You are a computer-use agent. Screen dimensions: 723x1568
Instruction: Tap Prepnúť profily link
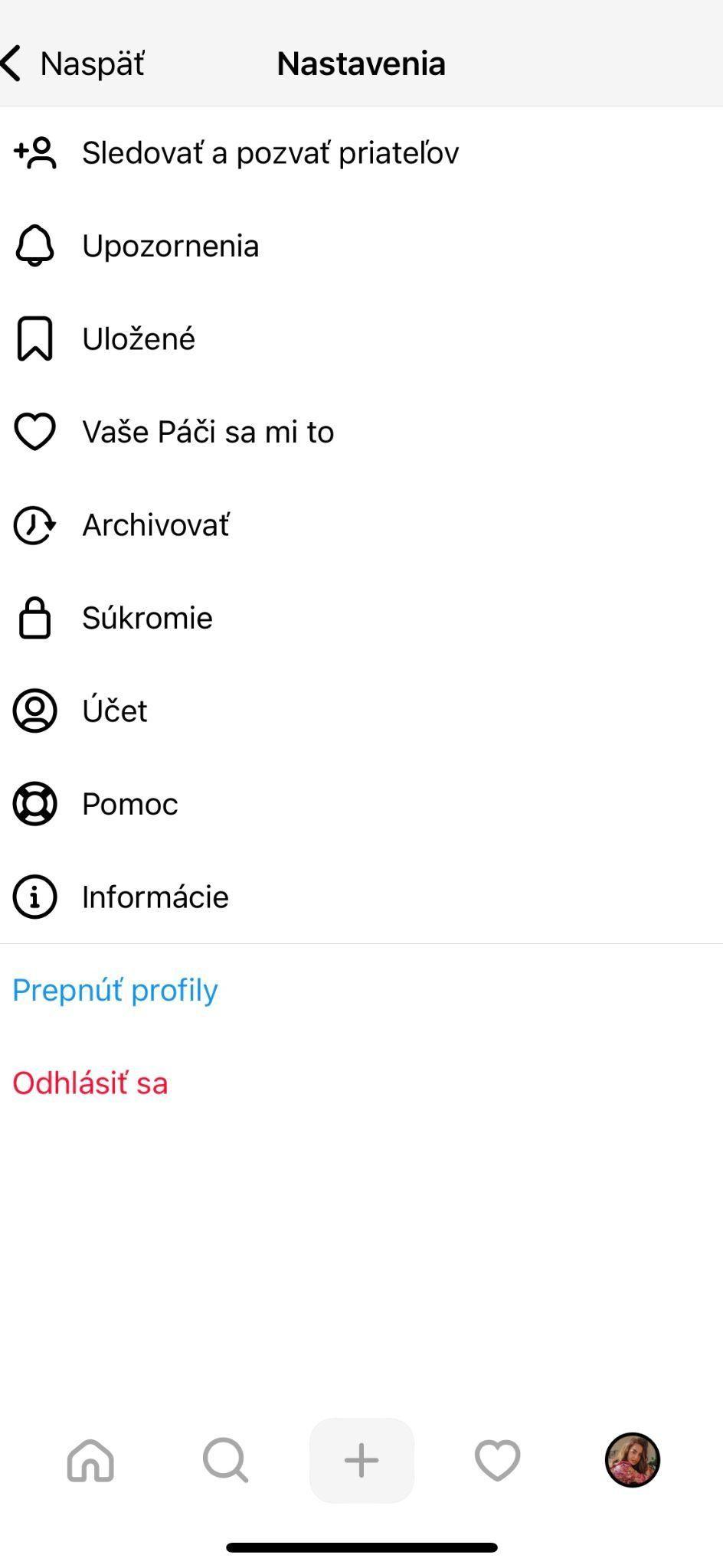pos(116,990)
